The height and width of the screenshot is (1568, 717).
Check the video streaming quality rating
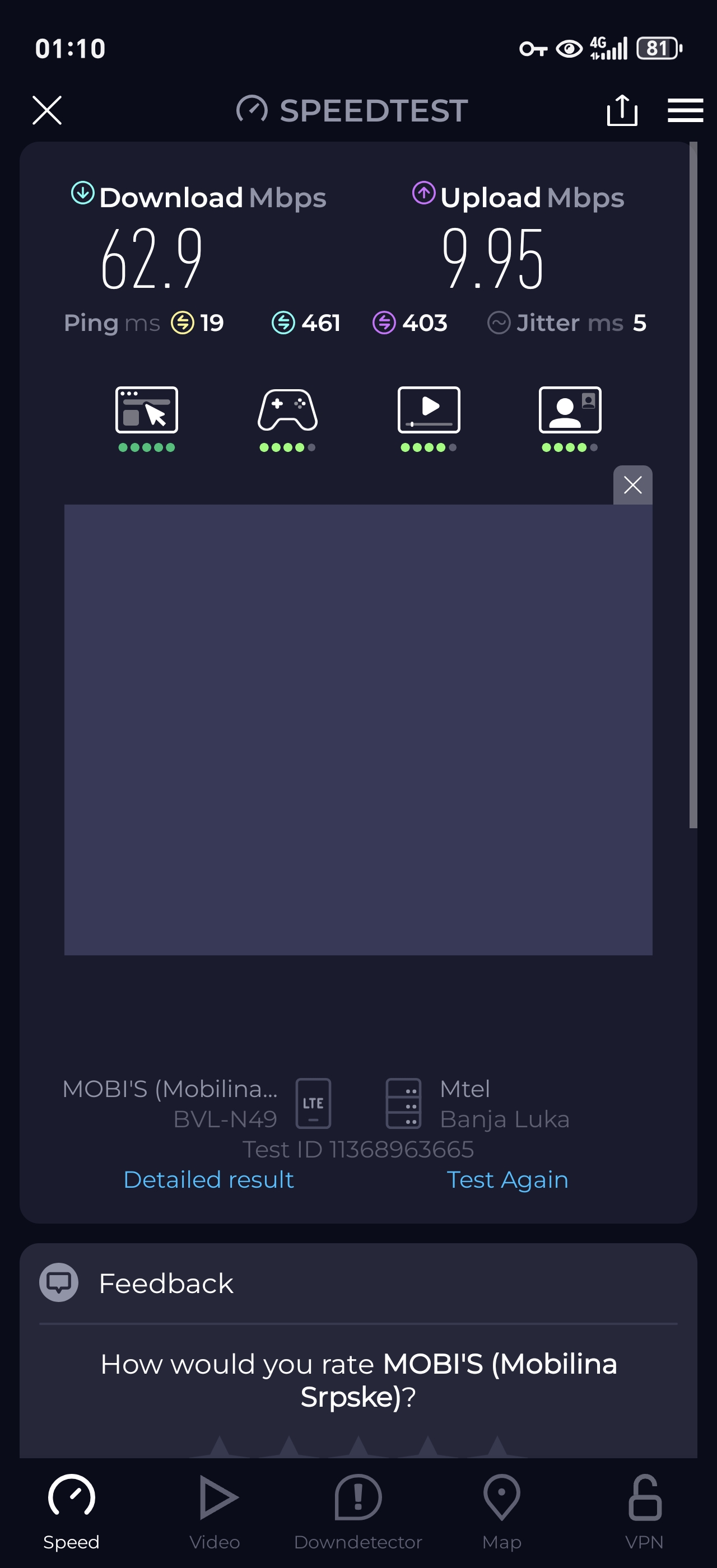click(x=429, y=419)
